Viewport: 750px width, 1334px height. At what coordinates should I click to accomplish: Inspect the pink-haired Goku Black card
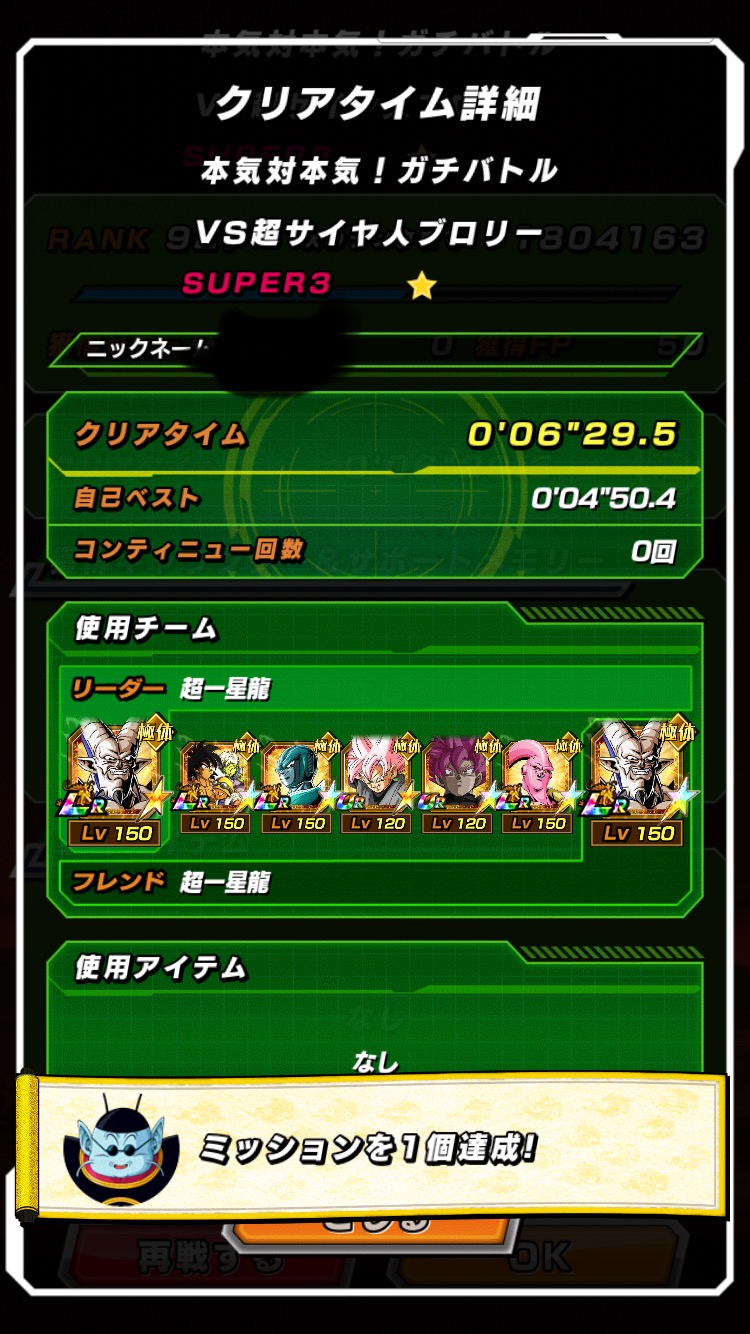tap(378, 787)
